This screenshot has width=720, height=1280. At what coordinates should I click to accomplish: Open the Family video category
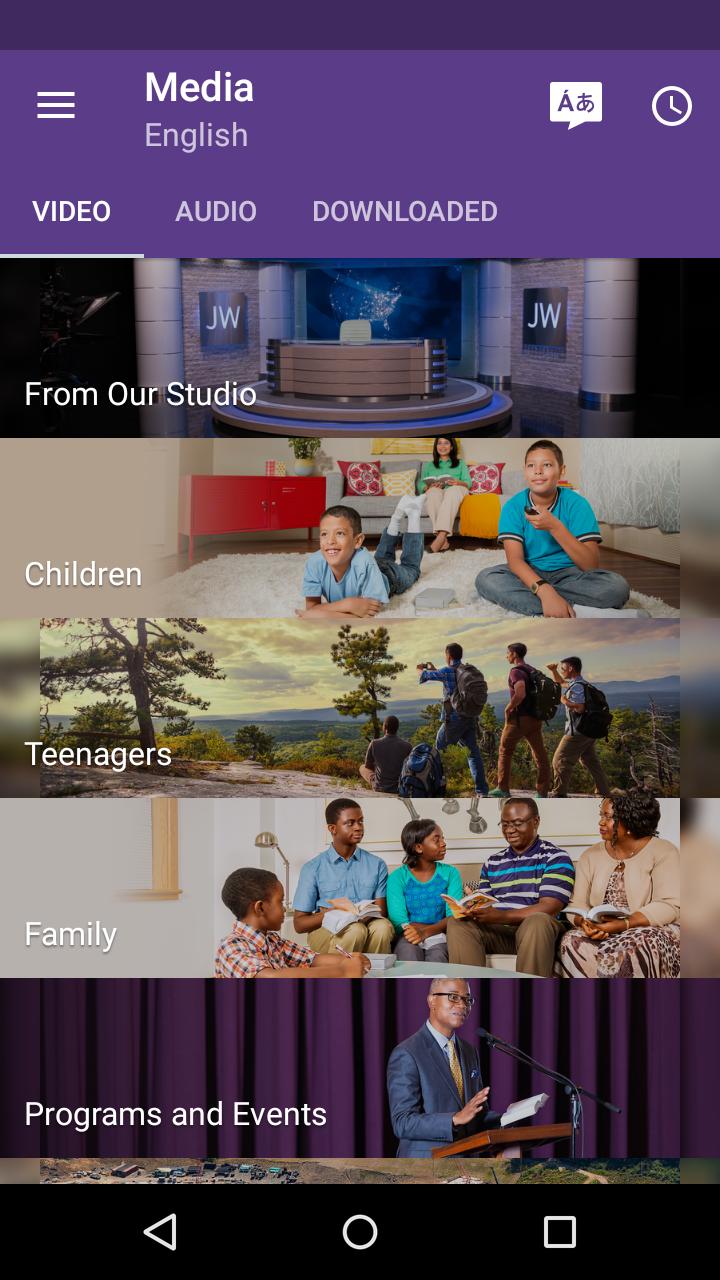360,888
